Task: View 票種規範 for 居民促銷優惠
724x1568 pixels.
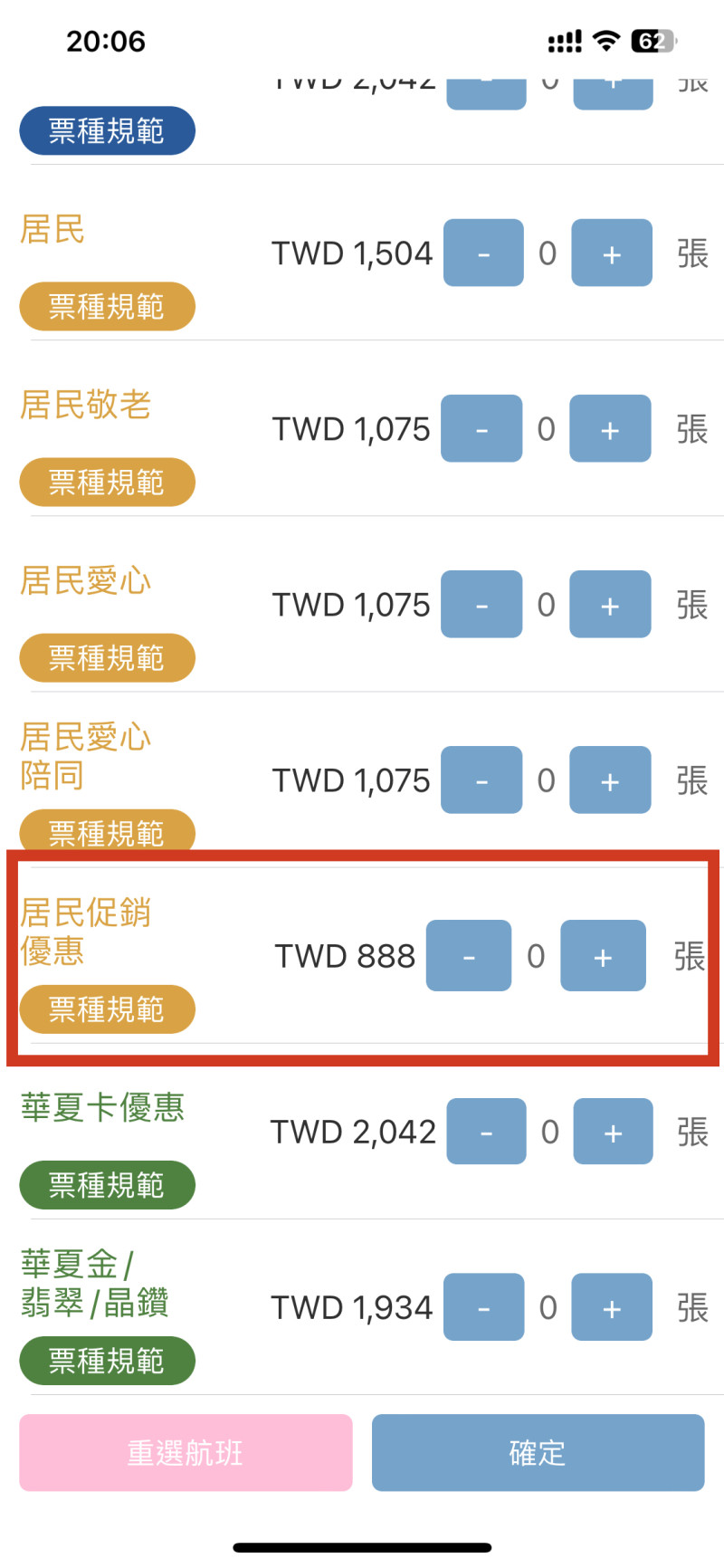Action: pyautogui.click(x=107, y=1009)
